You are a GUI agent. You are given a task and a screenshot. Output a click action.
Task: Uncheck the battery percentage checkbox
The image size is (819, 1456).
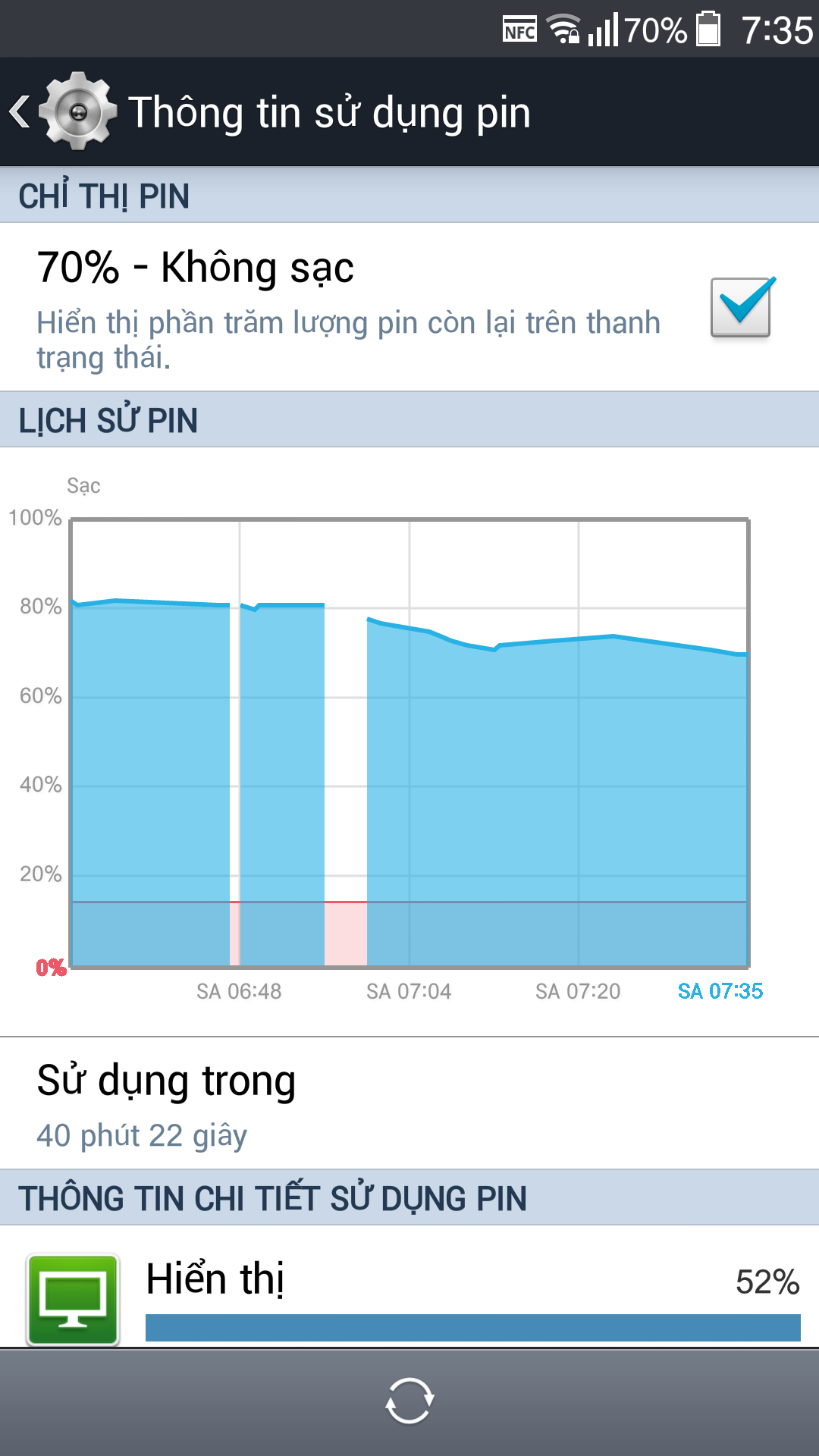[742, 306]
